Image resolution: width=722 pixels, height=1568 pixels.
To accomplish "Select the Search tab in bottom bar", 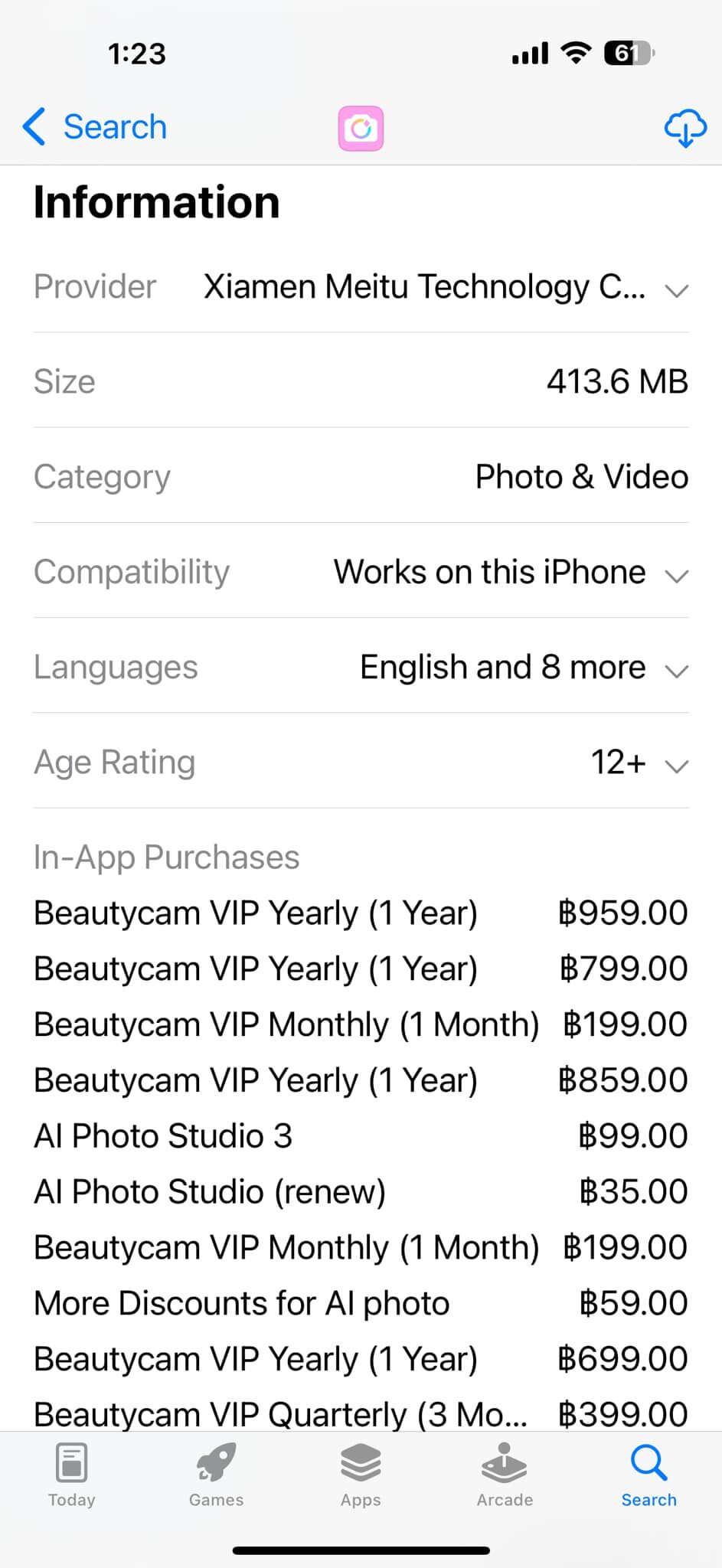I will point(649,1475).
